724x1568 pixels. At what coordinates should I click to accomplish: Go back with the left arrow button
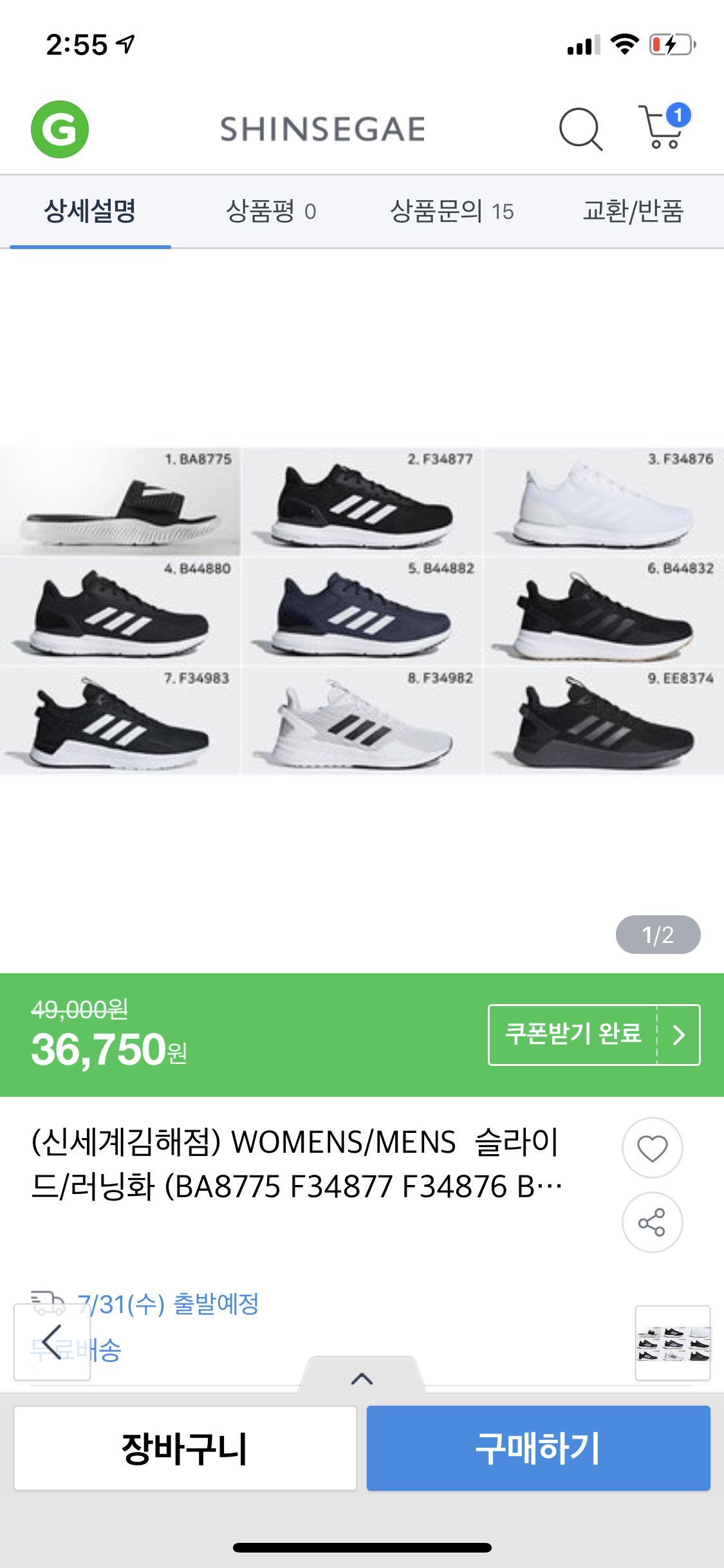pos(52,1342)
